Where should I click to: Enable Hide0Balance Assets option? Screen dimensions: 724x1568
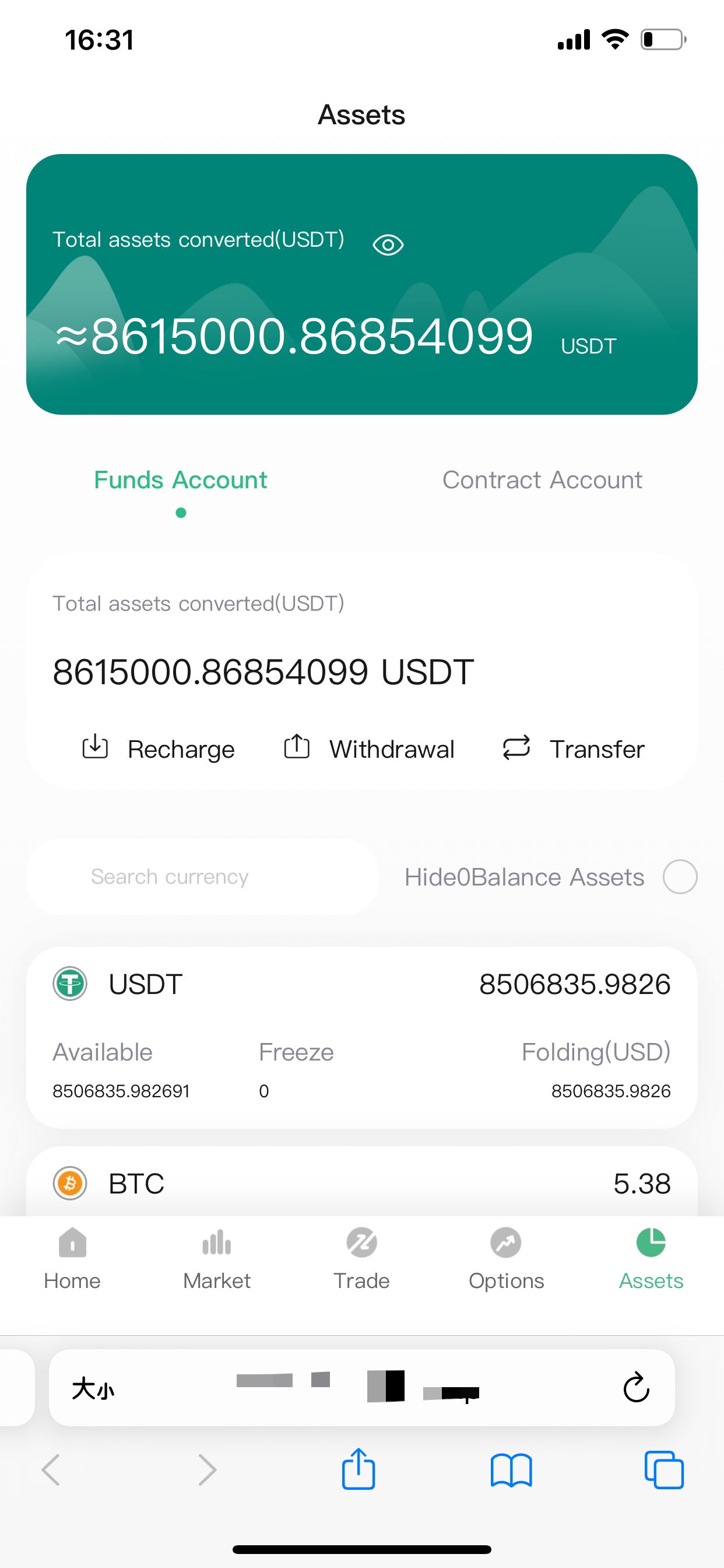pyautogui.click(x=680, y=877)
